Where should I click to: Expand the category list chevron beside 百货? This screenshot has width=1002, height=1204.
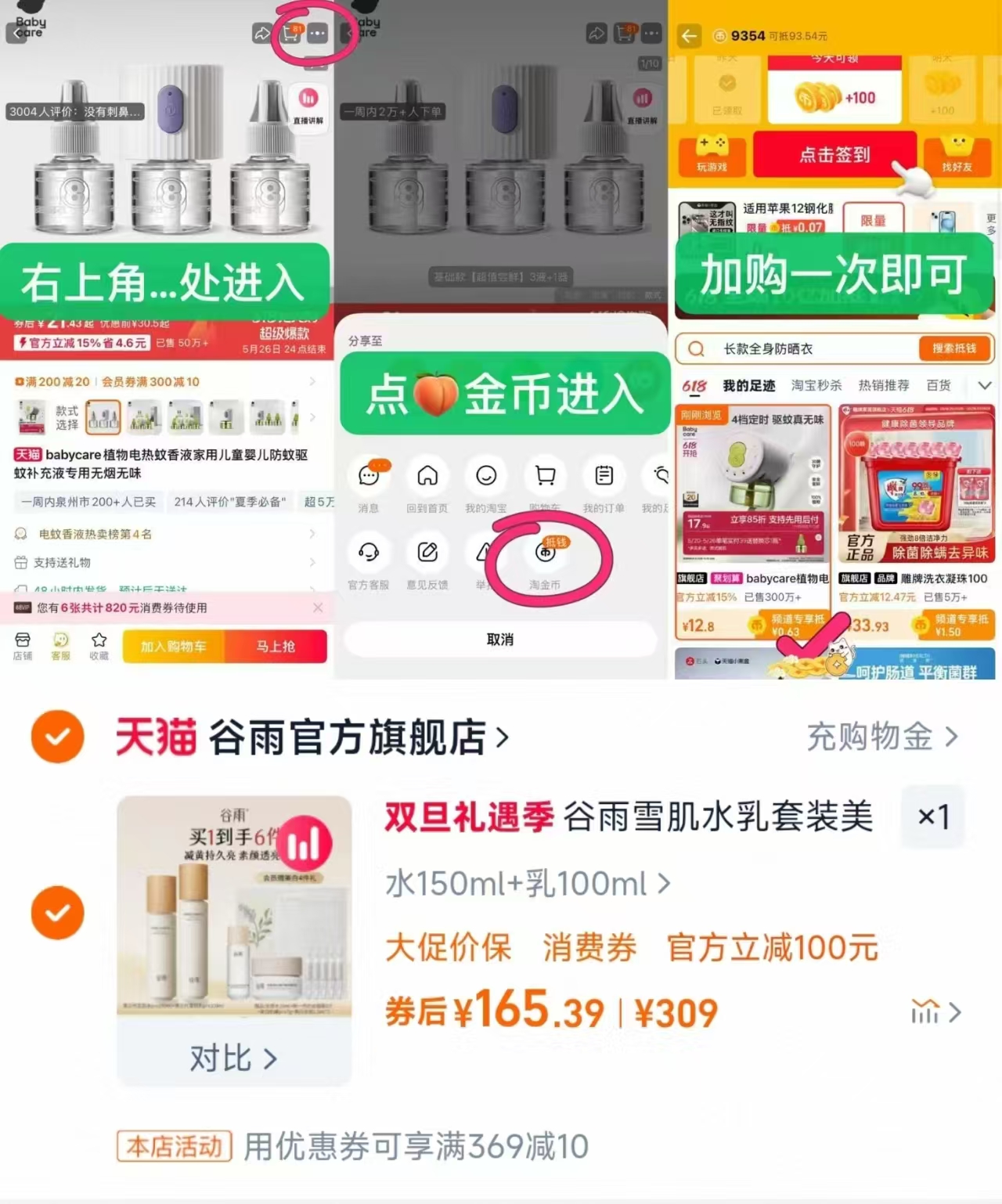click(x=985, y=385)
